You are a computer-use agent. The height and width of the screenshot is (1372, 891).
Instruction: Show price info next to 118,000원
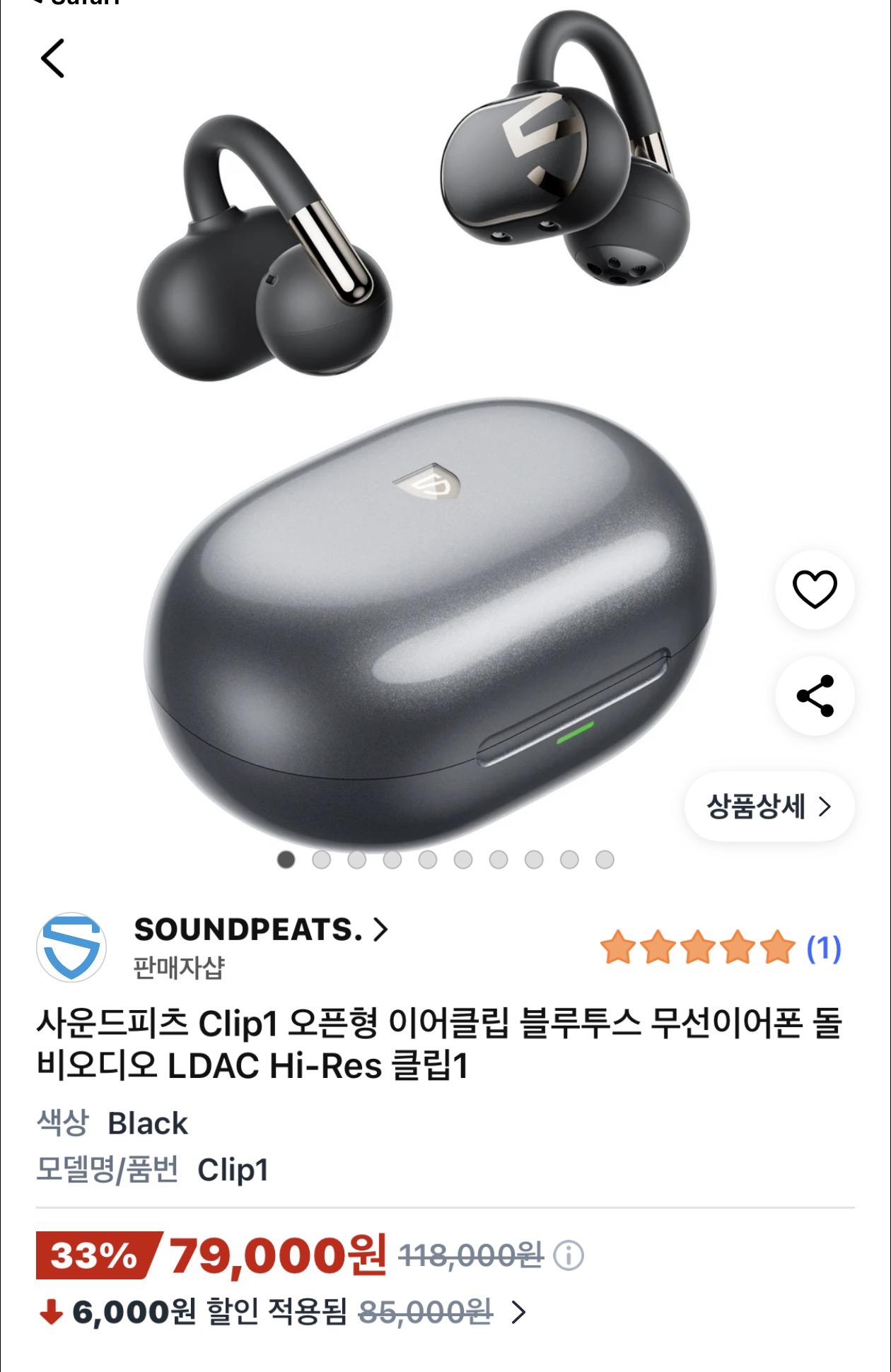tap(569, 1256)
